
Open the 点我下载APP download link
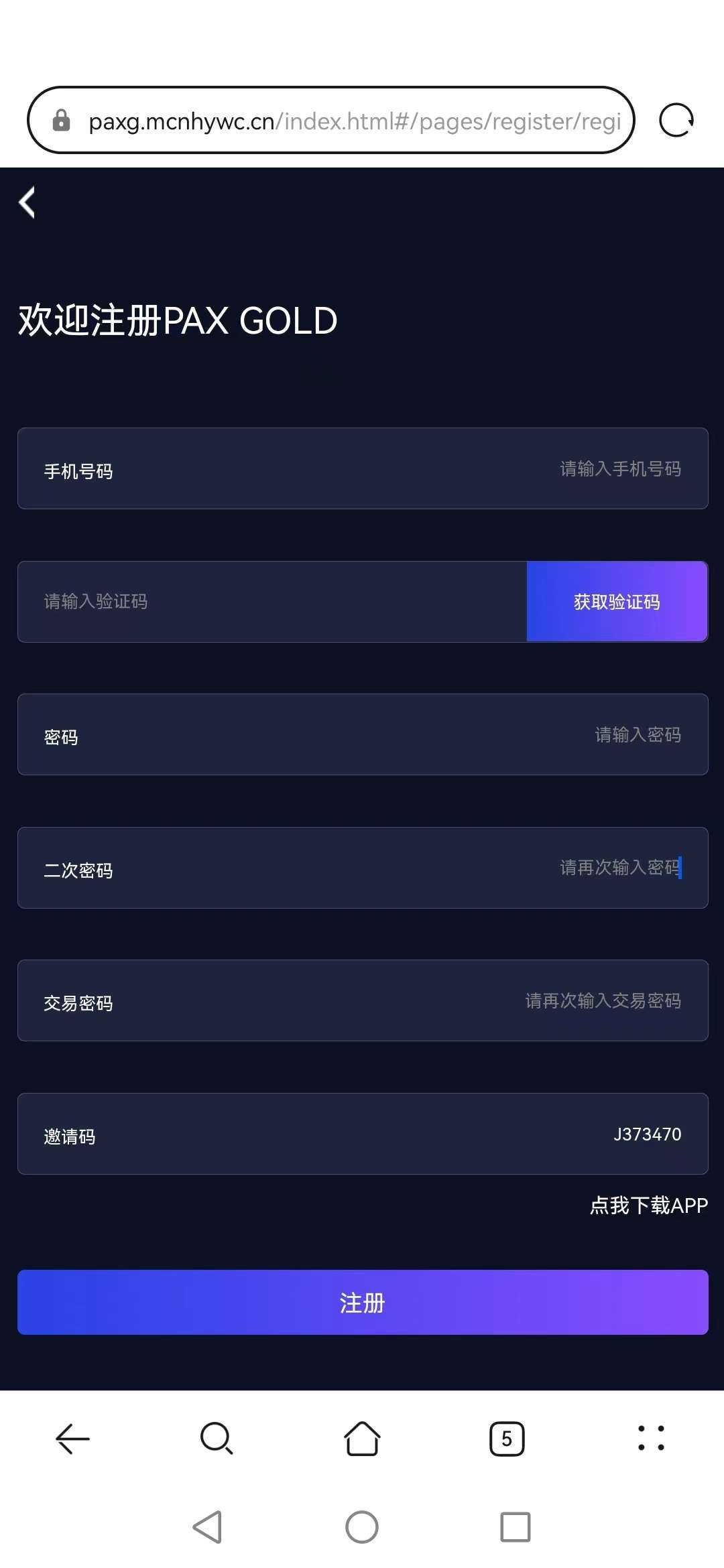click(649, 1205)
